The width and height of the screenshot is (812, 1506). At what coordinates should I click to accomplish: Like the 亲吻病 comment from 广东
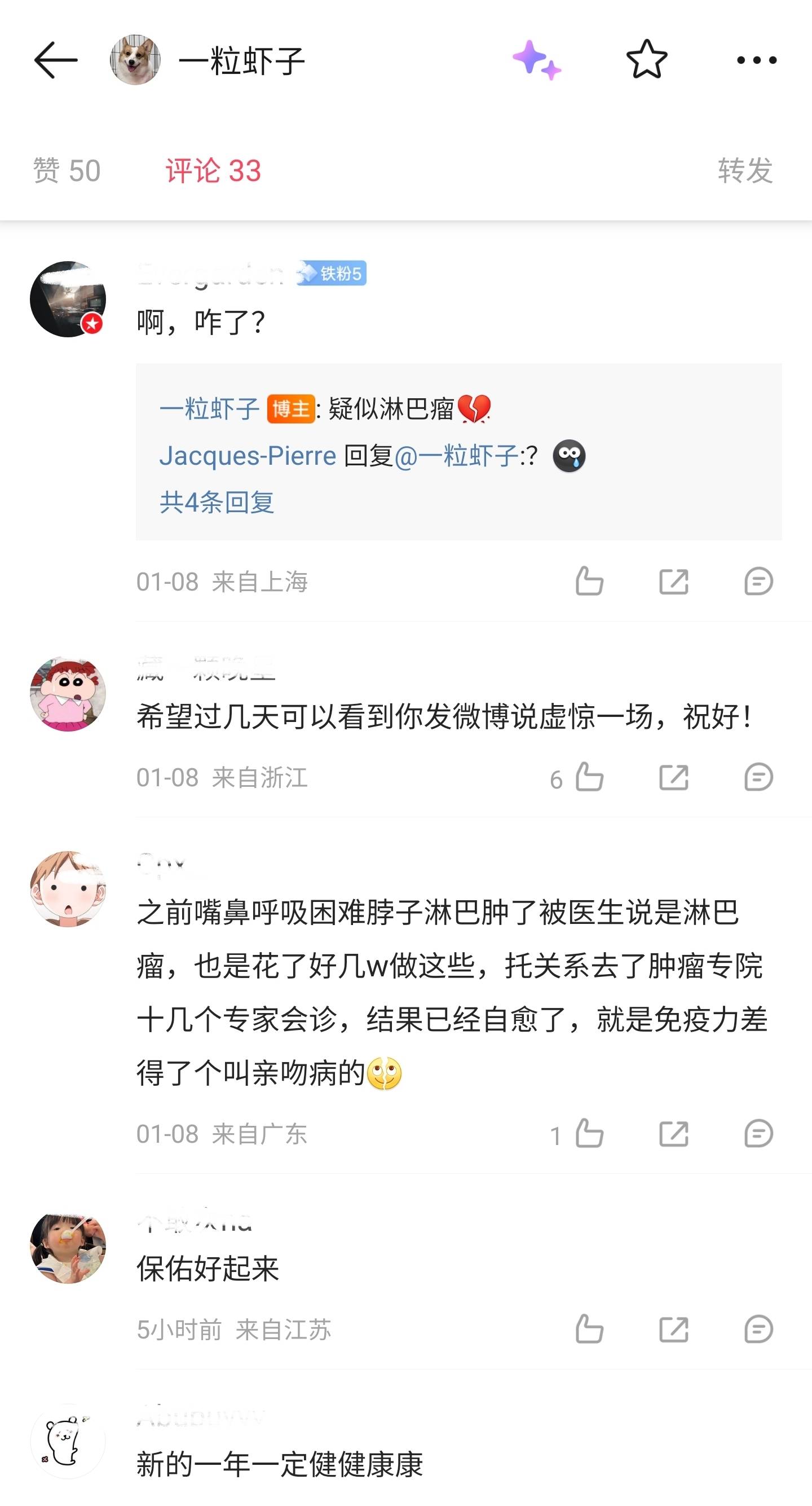589,1134
